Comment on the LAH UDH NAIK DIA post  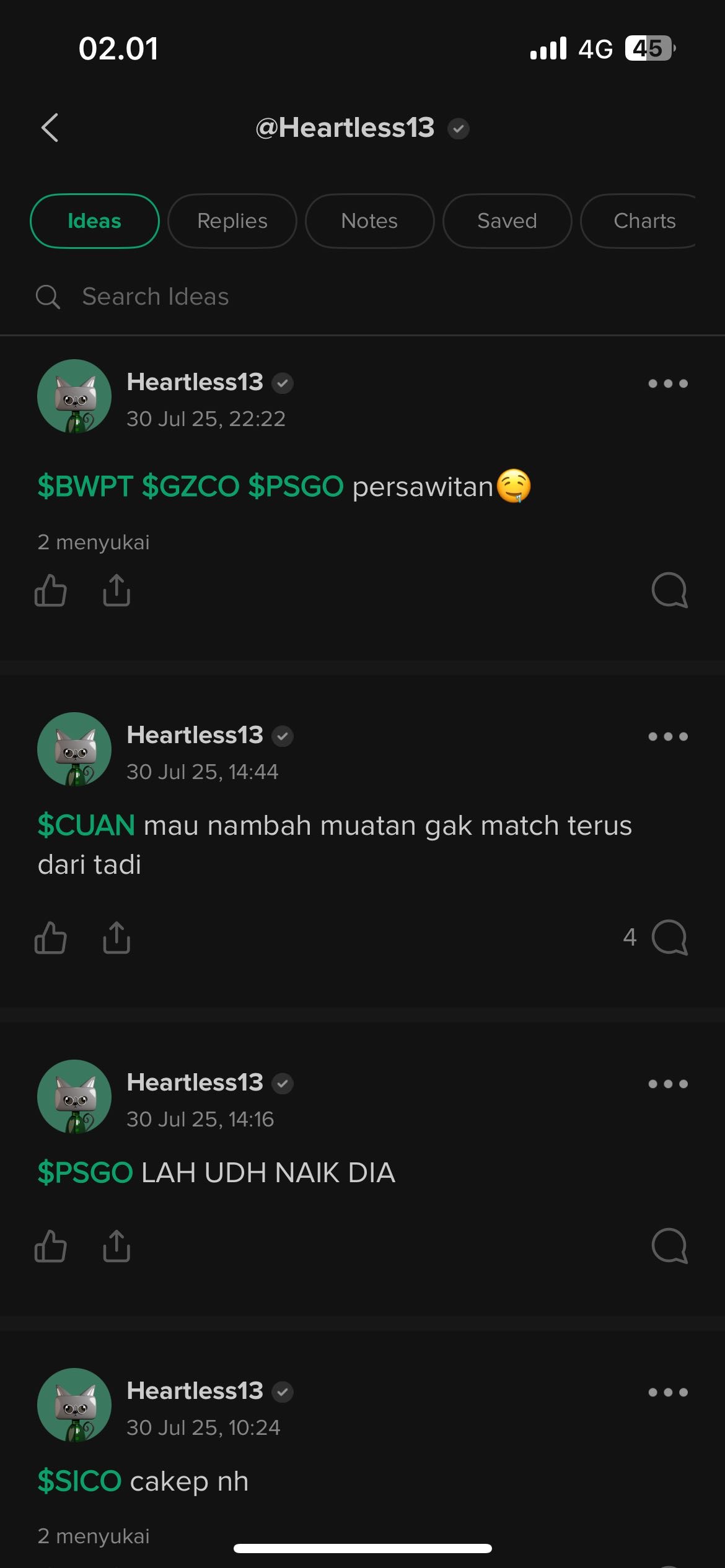(669, 1246)
